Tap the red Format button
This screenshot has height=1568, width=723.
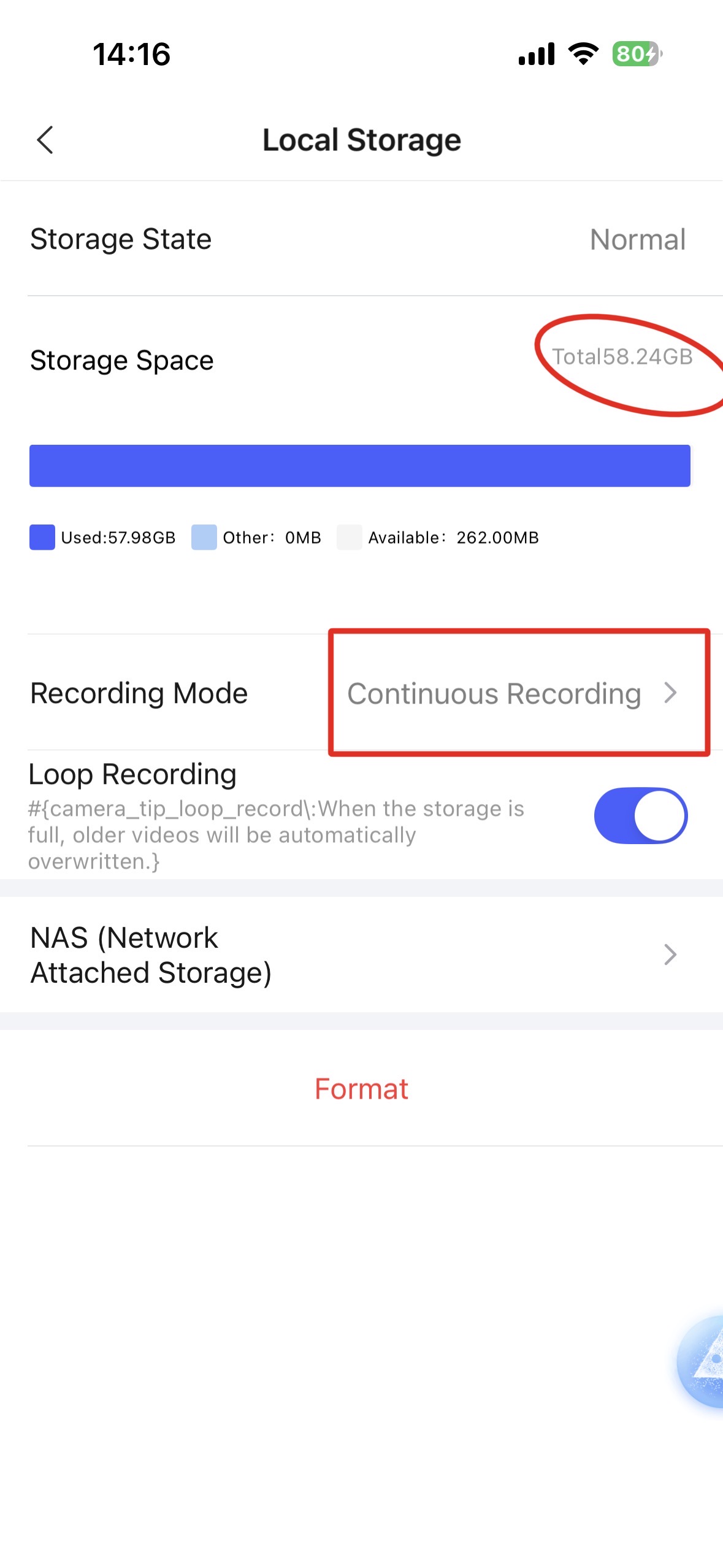(361, 1089)
